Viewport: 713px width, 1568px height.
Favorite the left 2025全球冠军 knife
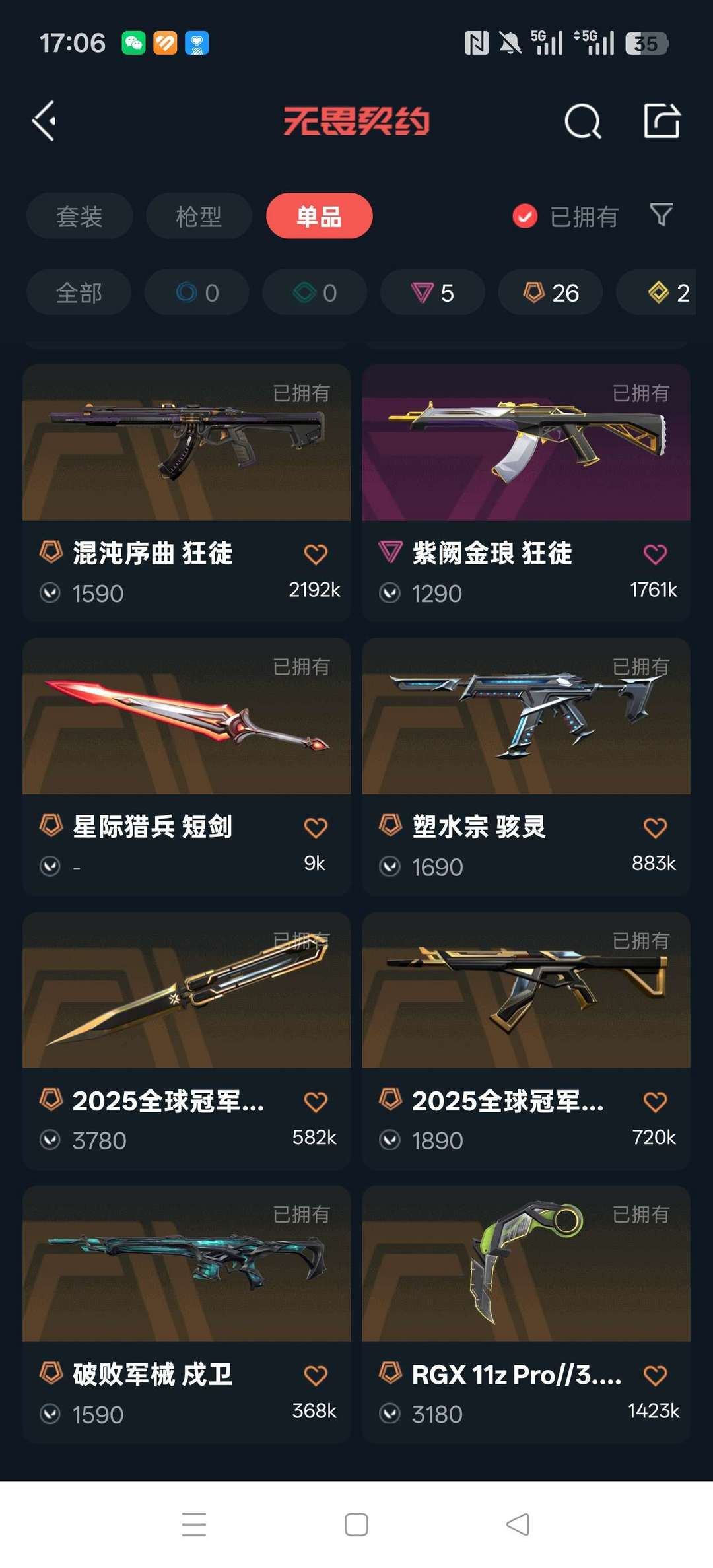(x=316, y=1101)
